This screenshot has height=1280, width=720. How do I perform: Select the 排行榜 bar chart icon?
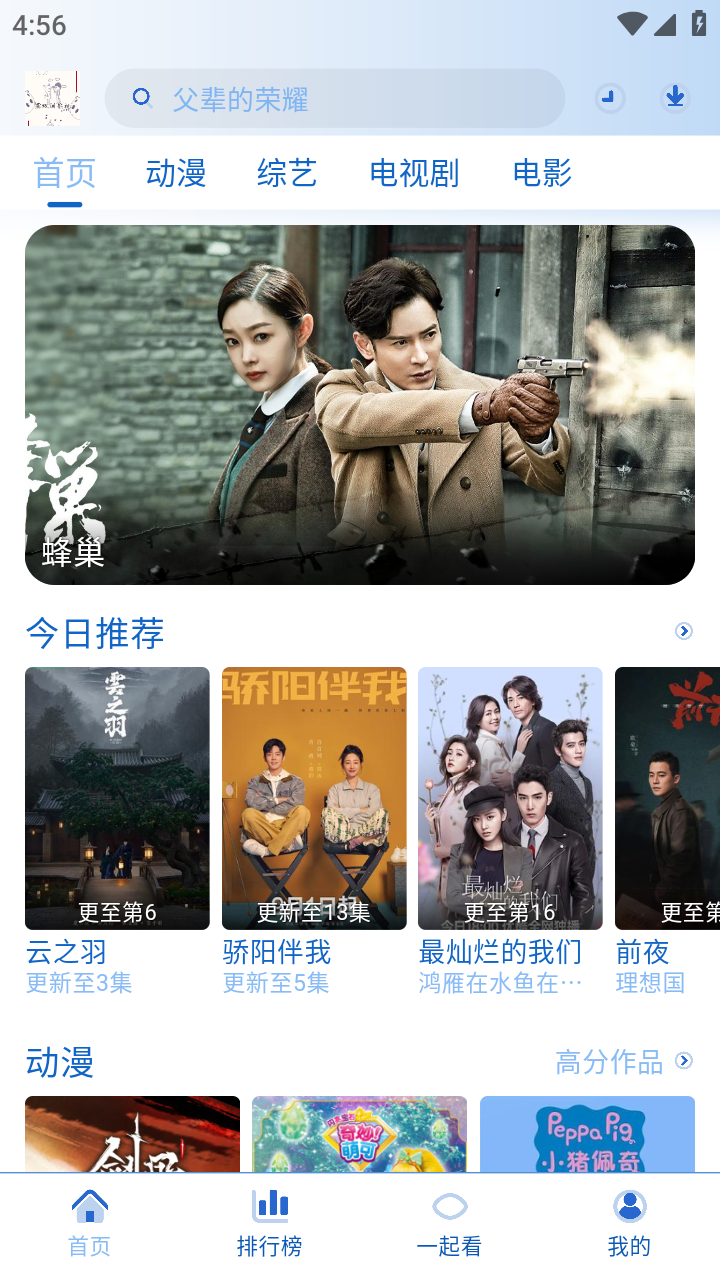point(270,1207)
